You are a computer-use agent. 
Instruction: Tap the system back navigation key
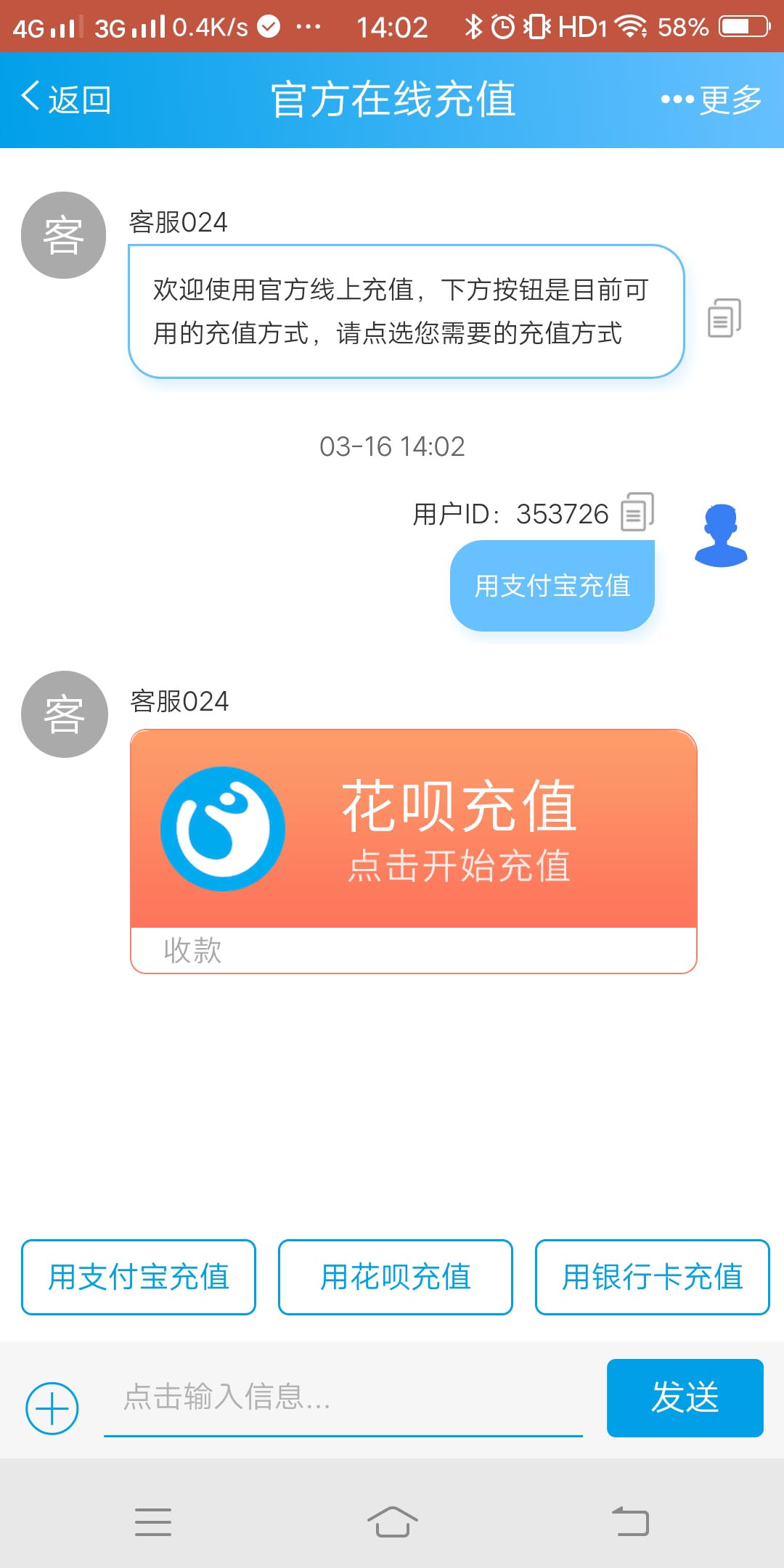pos(630,1522)
